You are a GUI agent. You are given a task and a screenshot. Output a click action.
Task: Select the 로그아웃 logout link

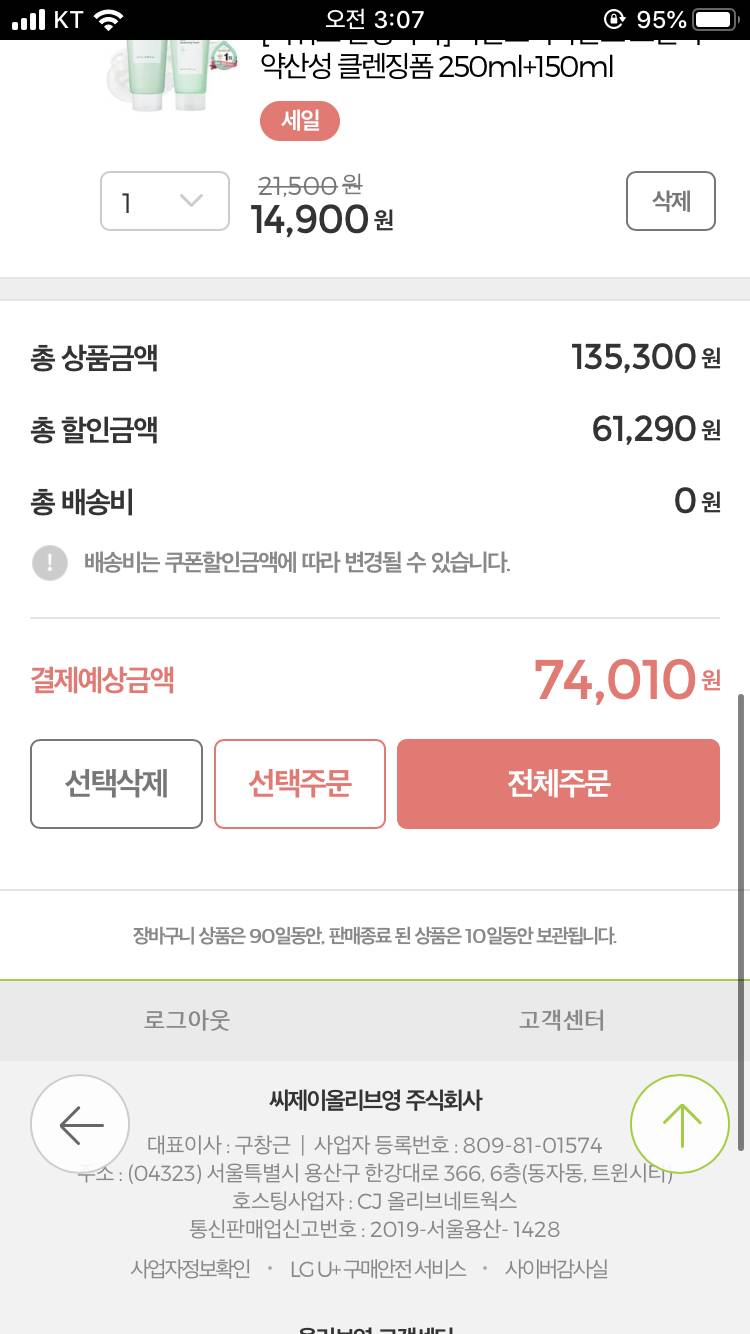(x=186, y=1019)
